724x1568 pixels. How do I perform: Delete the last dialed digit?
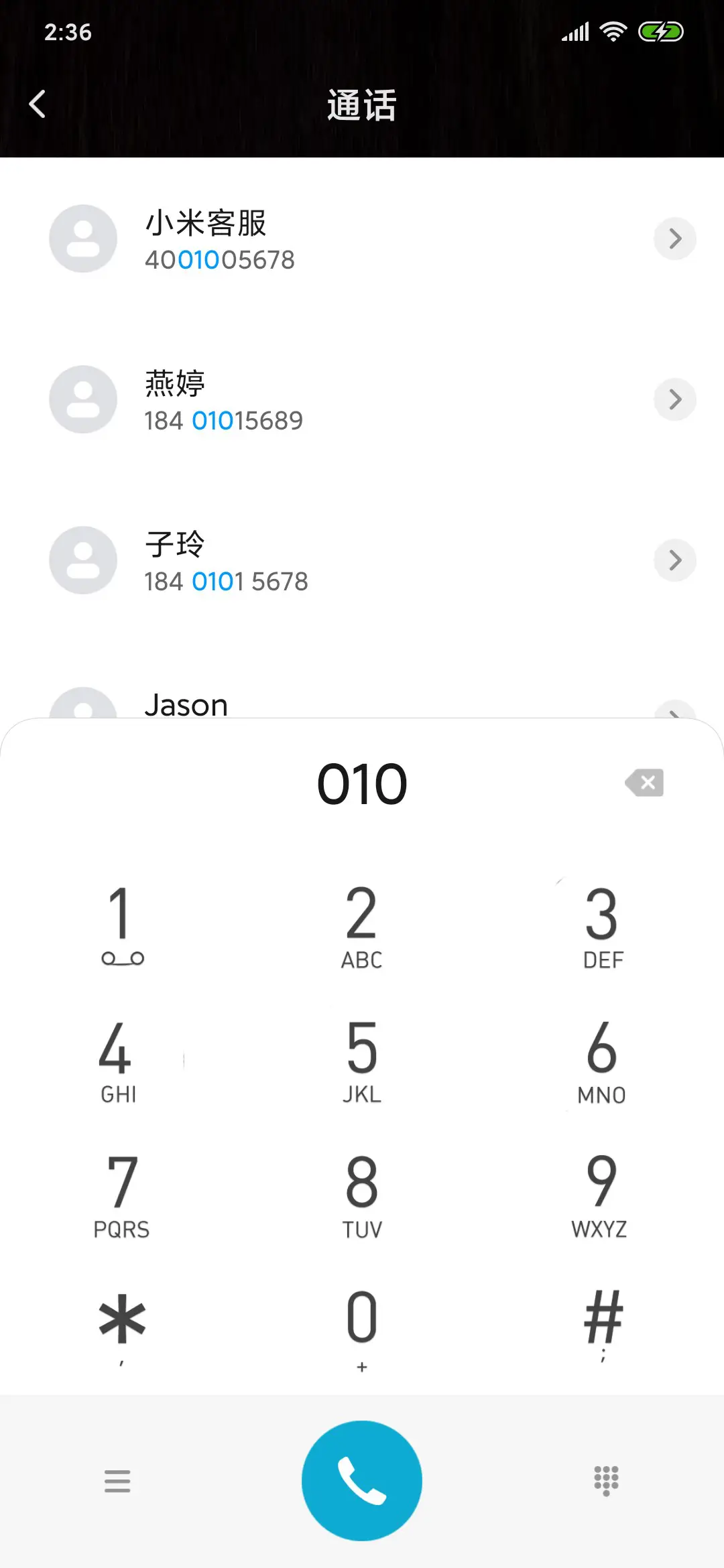644,783
